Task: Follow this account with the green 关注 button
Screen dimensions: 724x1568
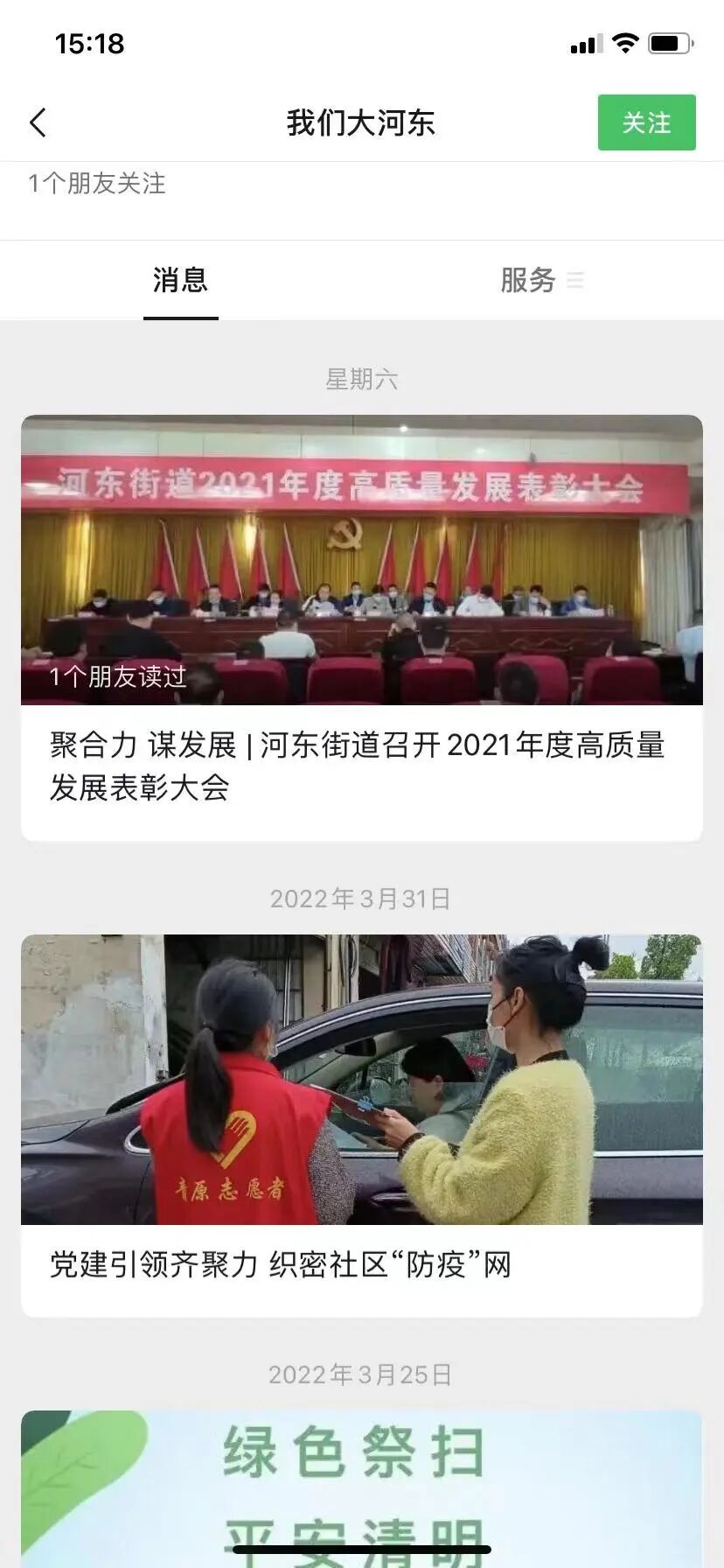Action: (x=646, y=122)
